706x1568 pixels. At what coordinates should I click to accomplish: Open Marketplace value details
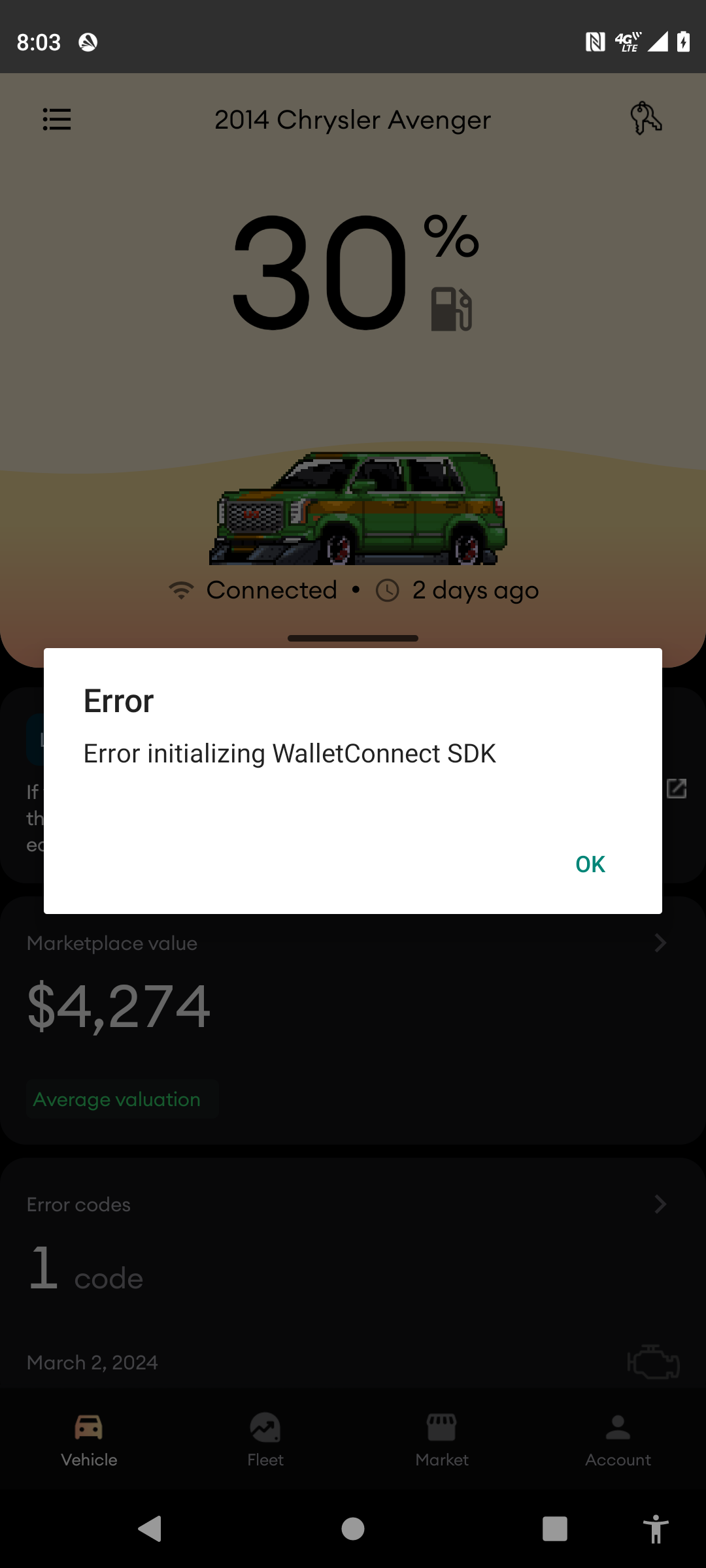[353, 1020]
